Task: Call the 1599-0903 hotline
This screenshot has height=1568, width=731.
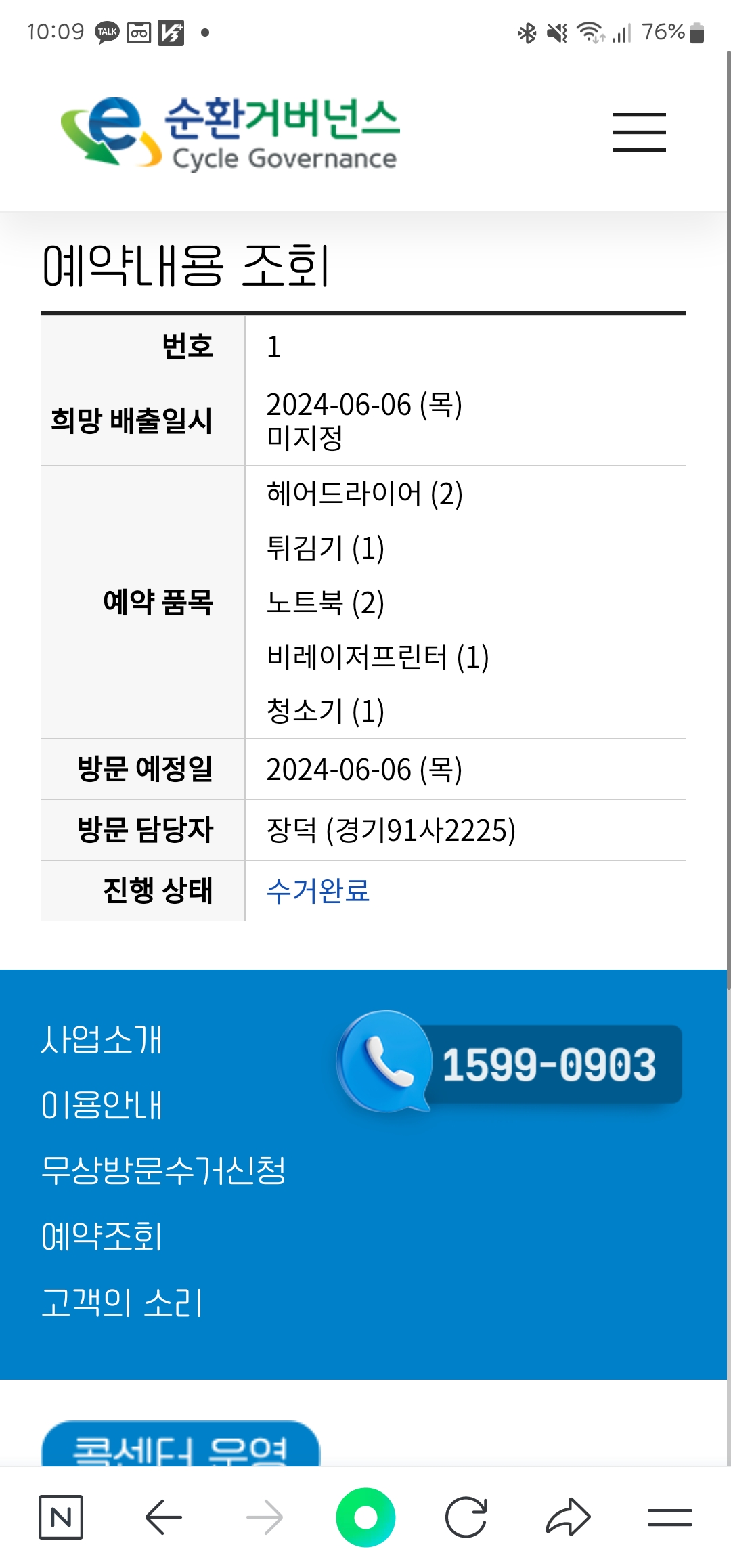Action: click(509, 1063)
